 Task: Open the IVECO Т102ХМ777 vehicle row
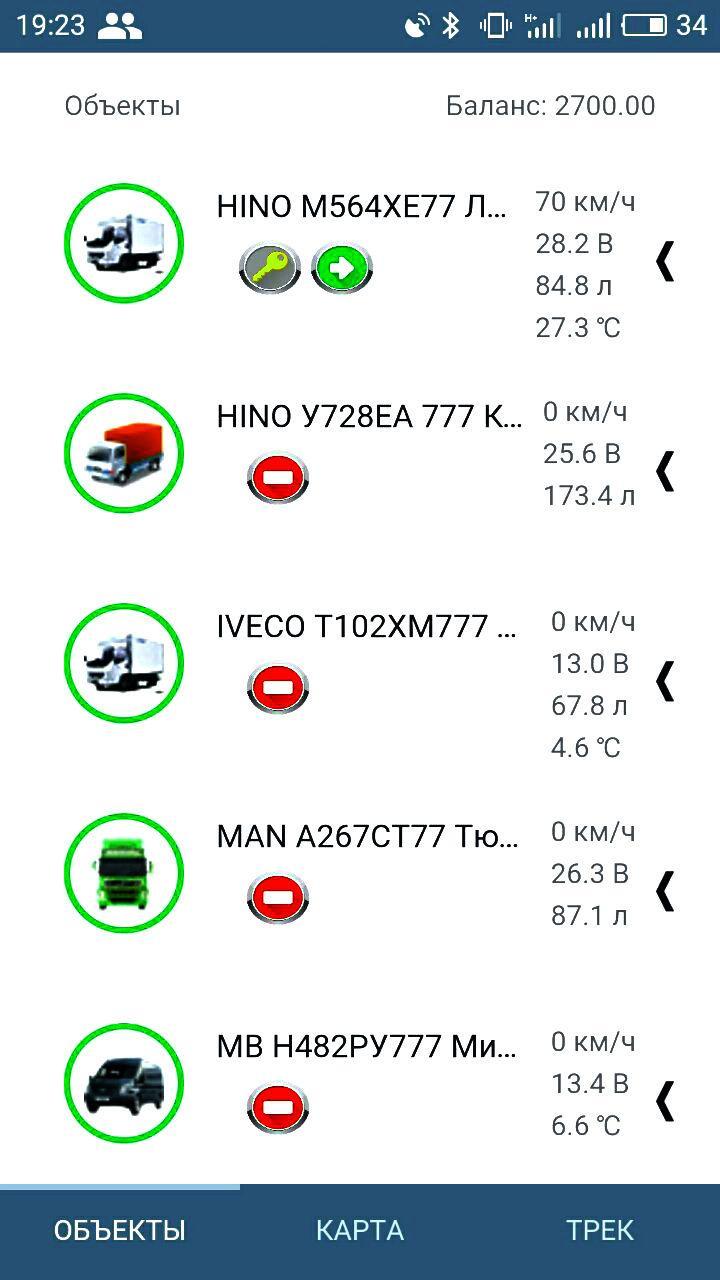366,627
